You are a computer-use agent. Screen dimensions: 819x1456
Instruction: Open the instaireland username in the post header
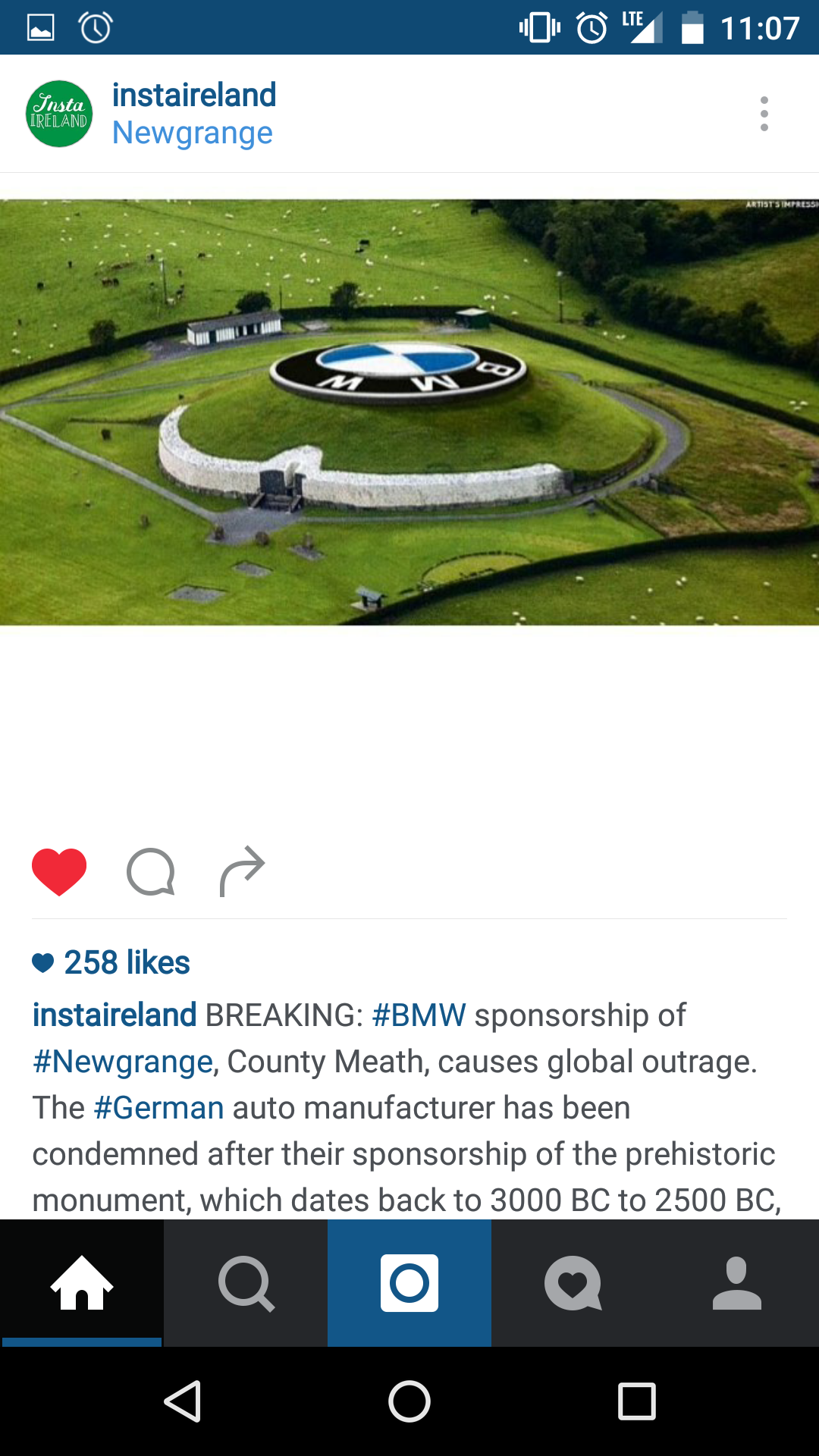coord(194,96)
